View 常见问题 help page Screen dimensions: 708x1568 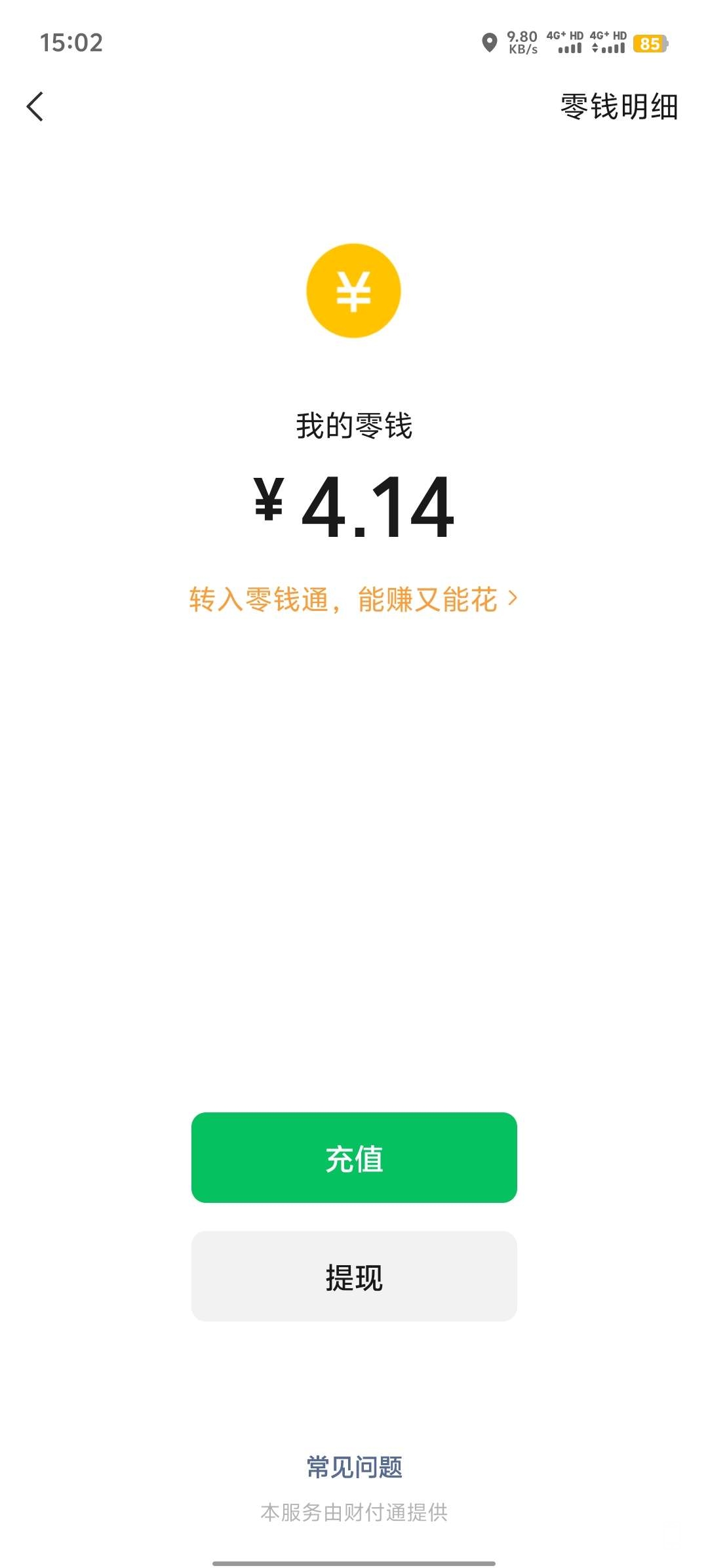[354, 1467]
